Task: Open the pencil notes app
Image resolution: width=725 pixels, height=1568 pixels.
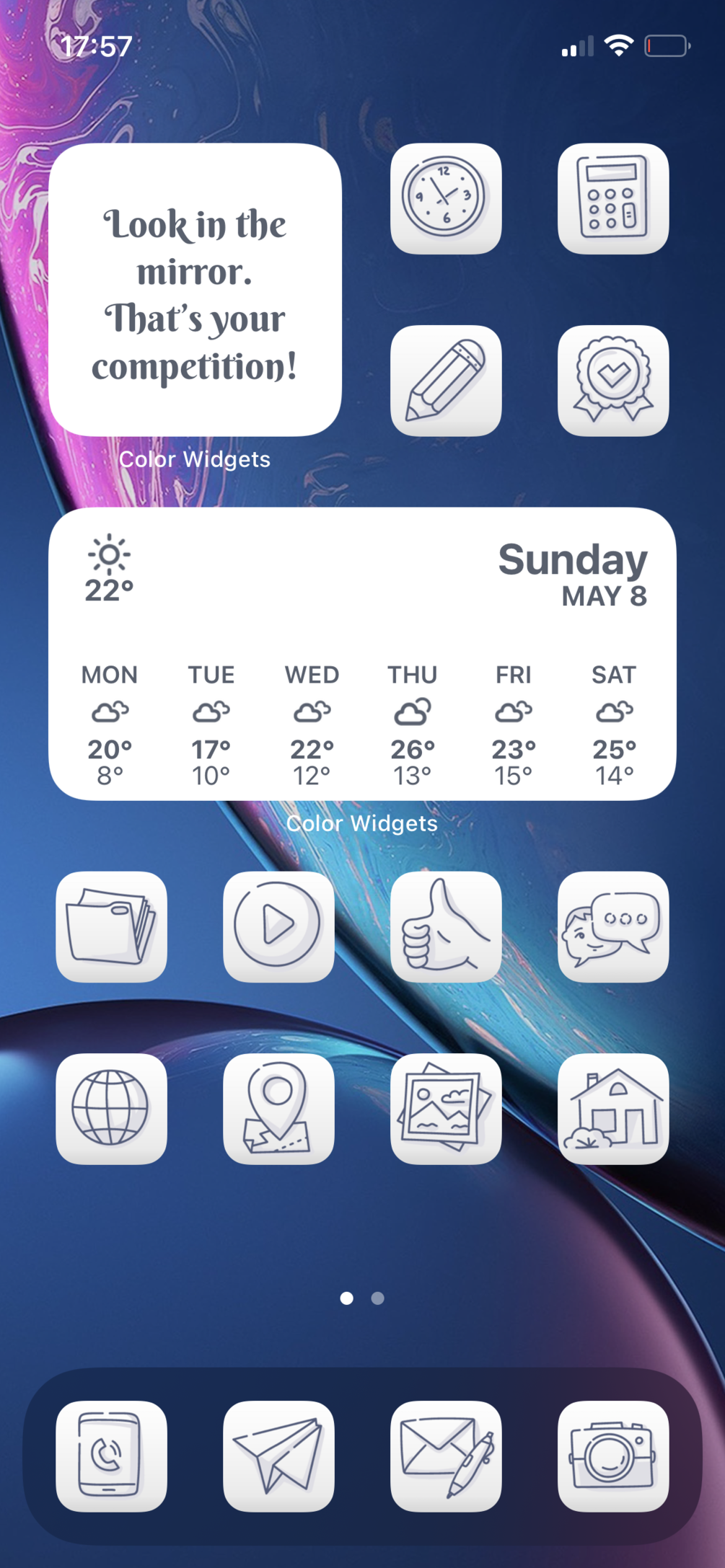Action: (x=446, y=381)
